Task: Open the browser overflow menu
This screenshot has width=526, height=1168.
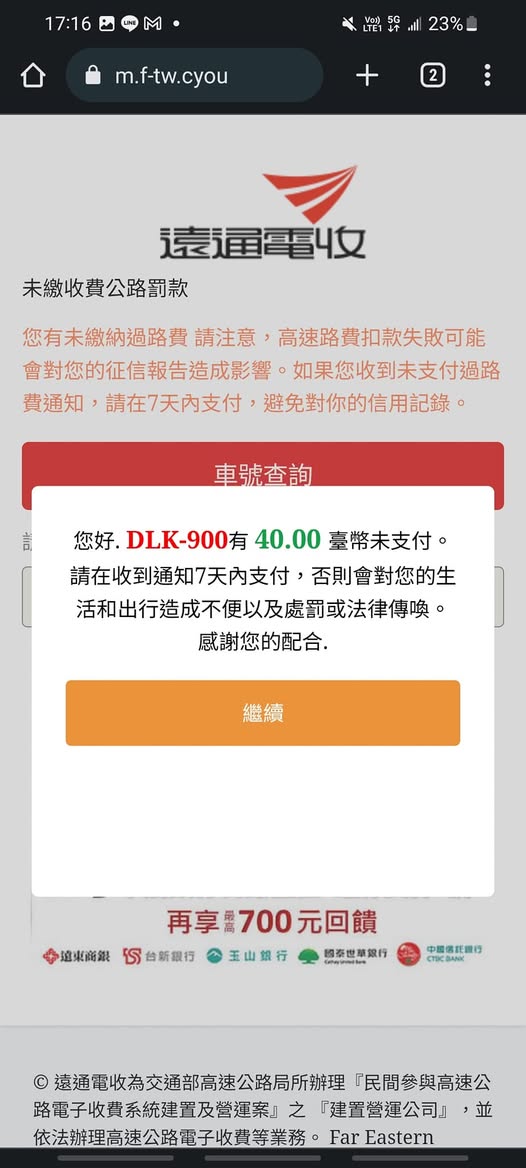Action: tap(487, 75)
